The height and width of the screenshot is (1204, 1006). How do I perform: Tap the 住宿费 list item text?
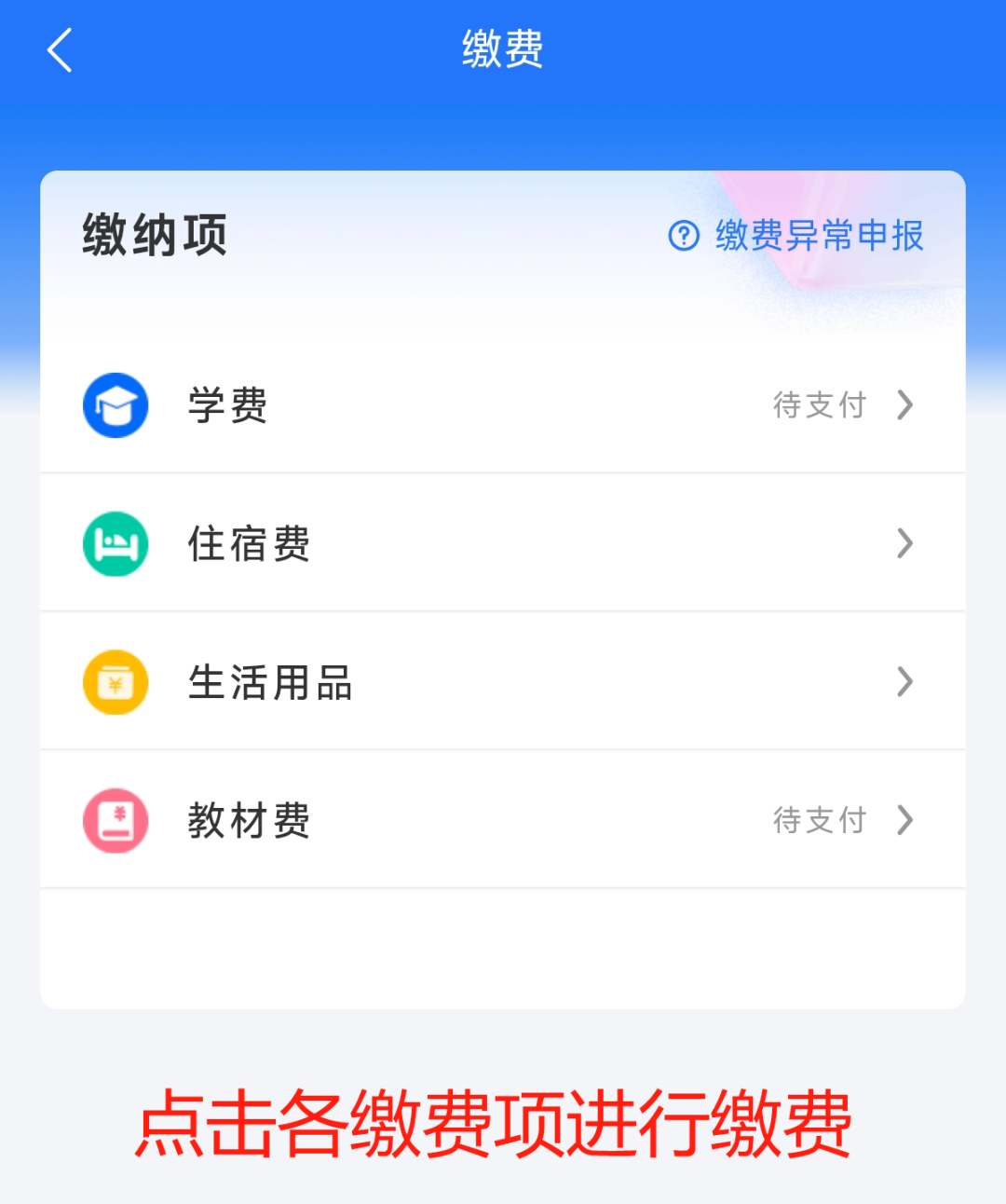pyautogui.click(x=248, y=543)
